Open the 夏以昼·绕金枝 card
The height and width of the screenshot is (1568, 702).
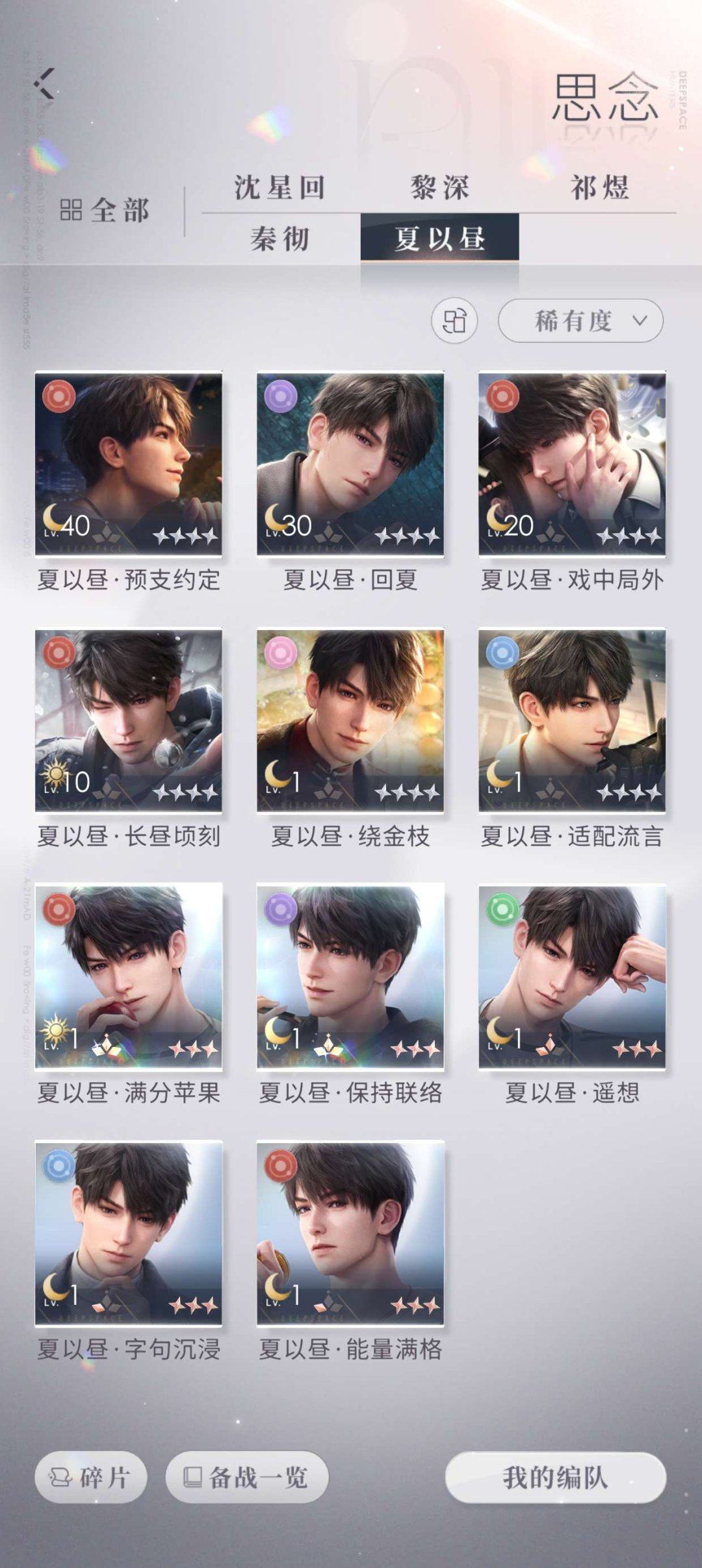[350, 720]
